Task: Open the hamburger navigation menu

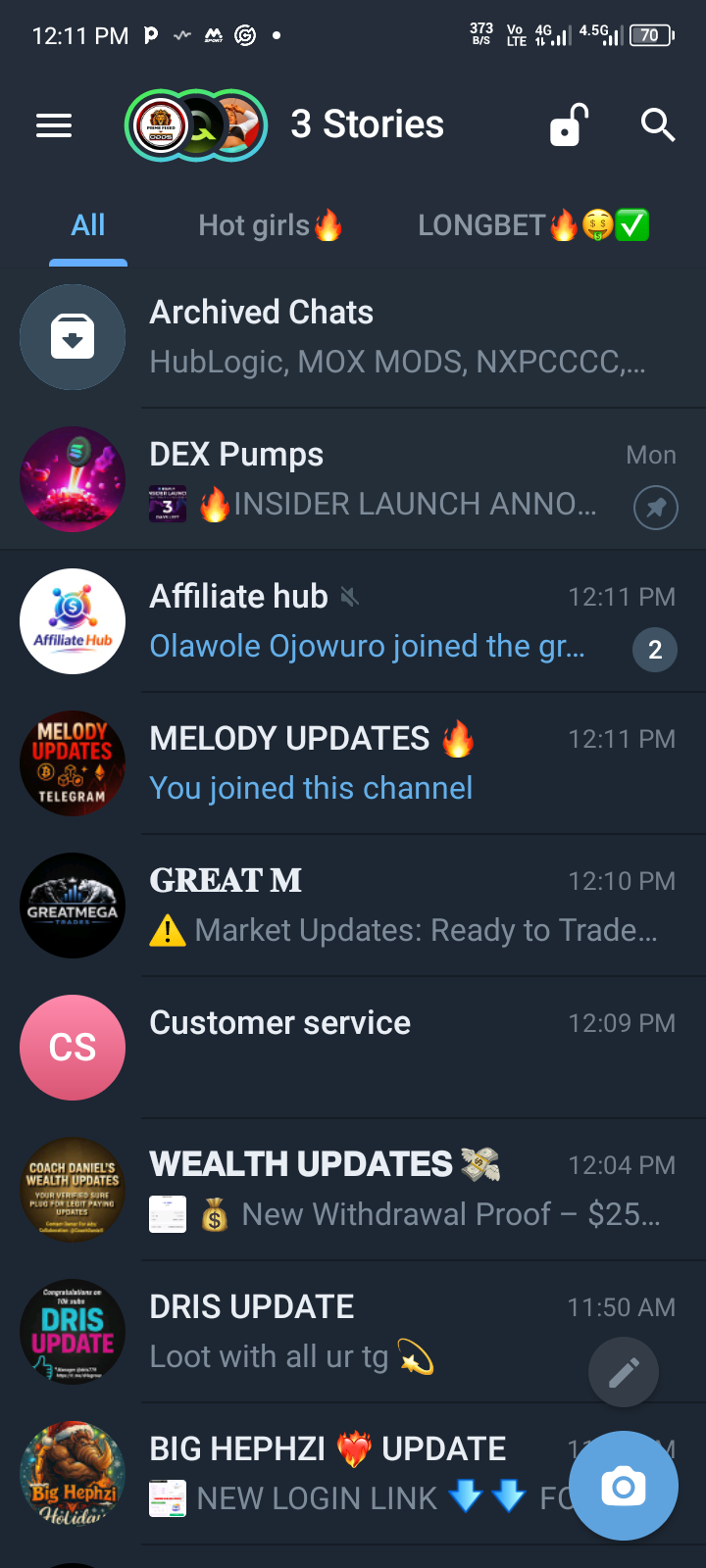Action: (x=54, y=125)
